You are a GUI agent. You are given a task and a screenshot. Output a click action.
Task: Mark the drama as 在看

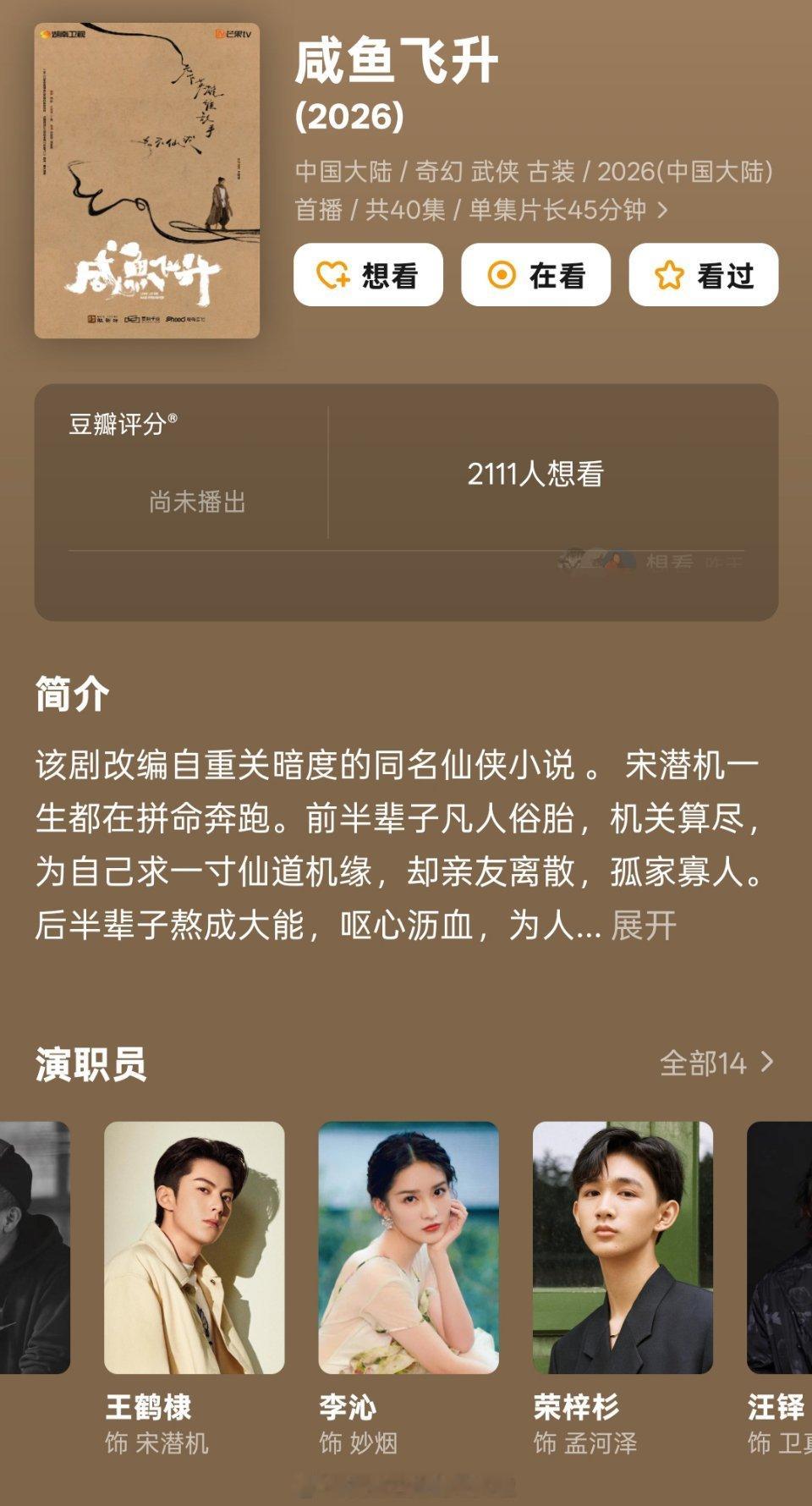[535, 275]
